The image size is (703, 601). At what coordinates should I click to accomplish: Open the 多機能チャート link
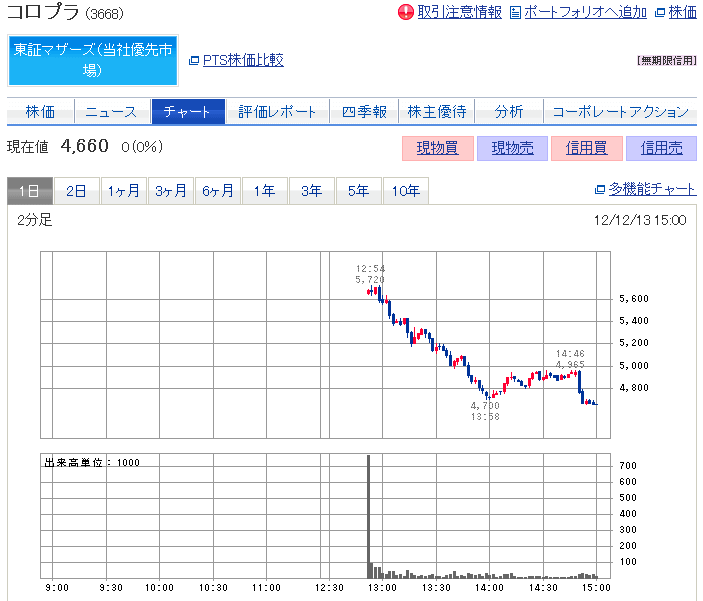652,189
